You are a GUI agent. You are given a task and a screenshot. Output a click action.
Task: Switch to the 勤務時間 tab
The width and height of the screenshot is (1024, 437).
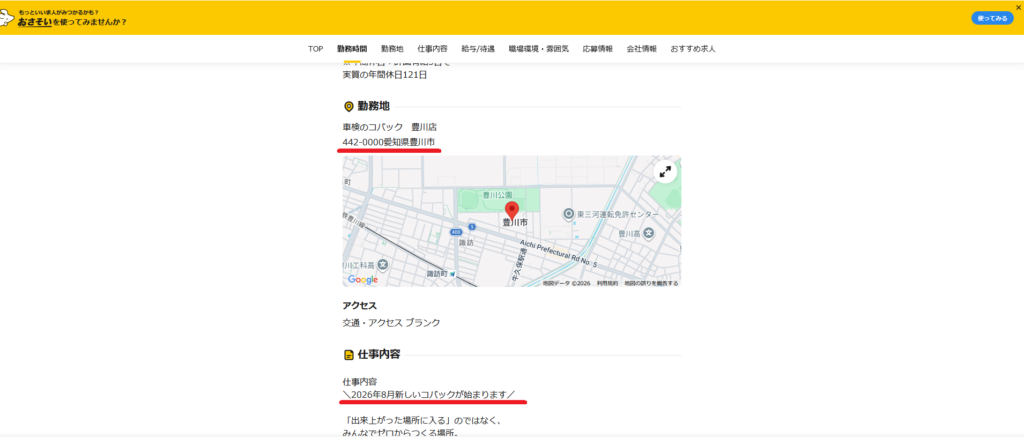pos(351,48)
